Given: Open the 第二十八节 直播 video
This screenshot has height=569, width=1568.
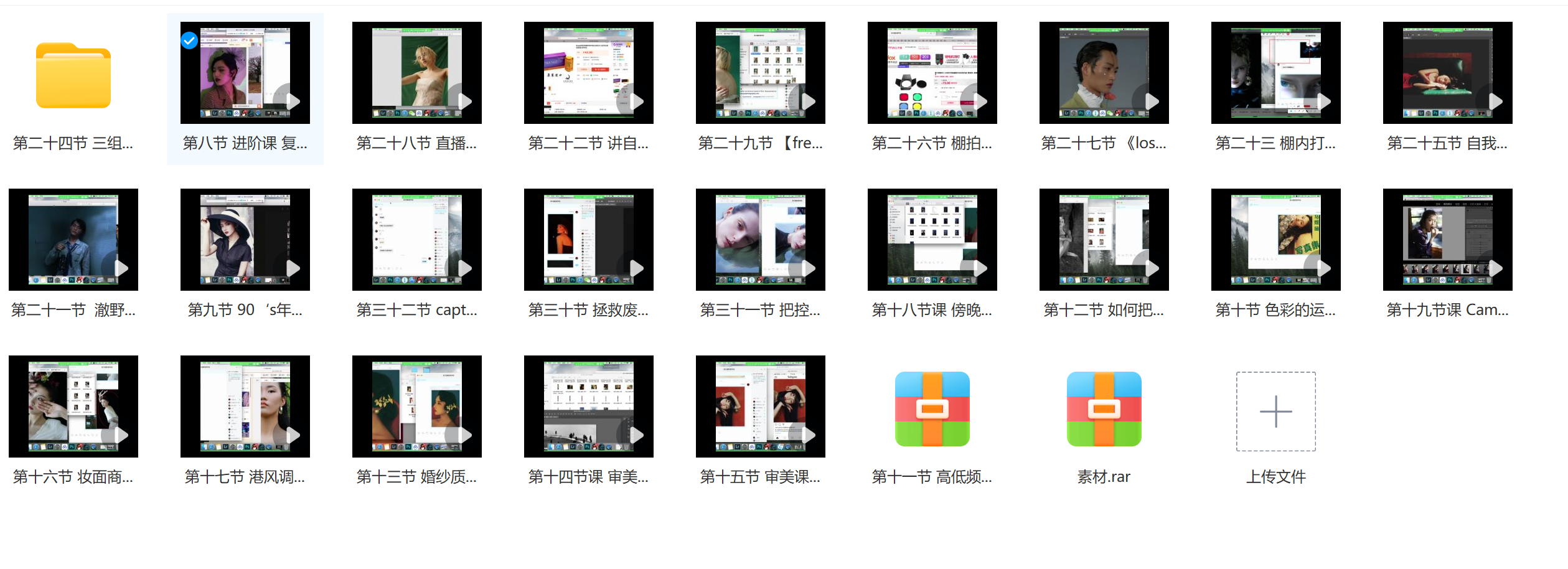Looking at the screenshot, I should [x=416, y=73].
